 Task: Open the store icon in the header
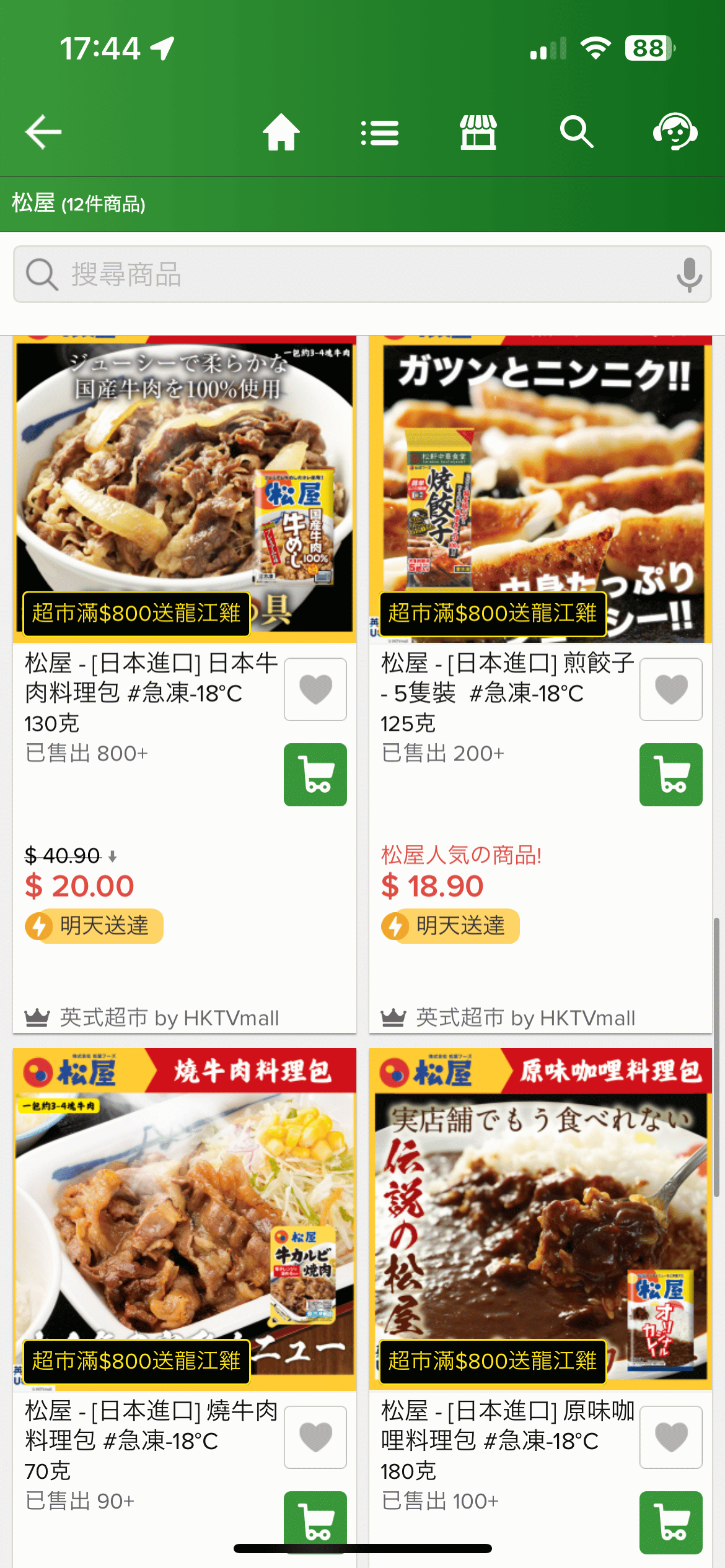coord(478,132)
